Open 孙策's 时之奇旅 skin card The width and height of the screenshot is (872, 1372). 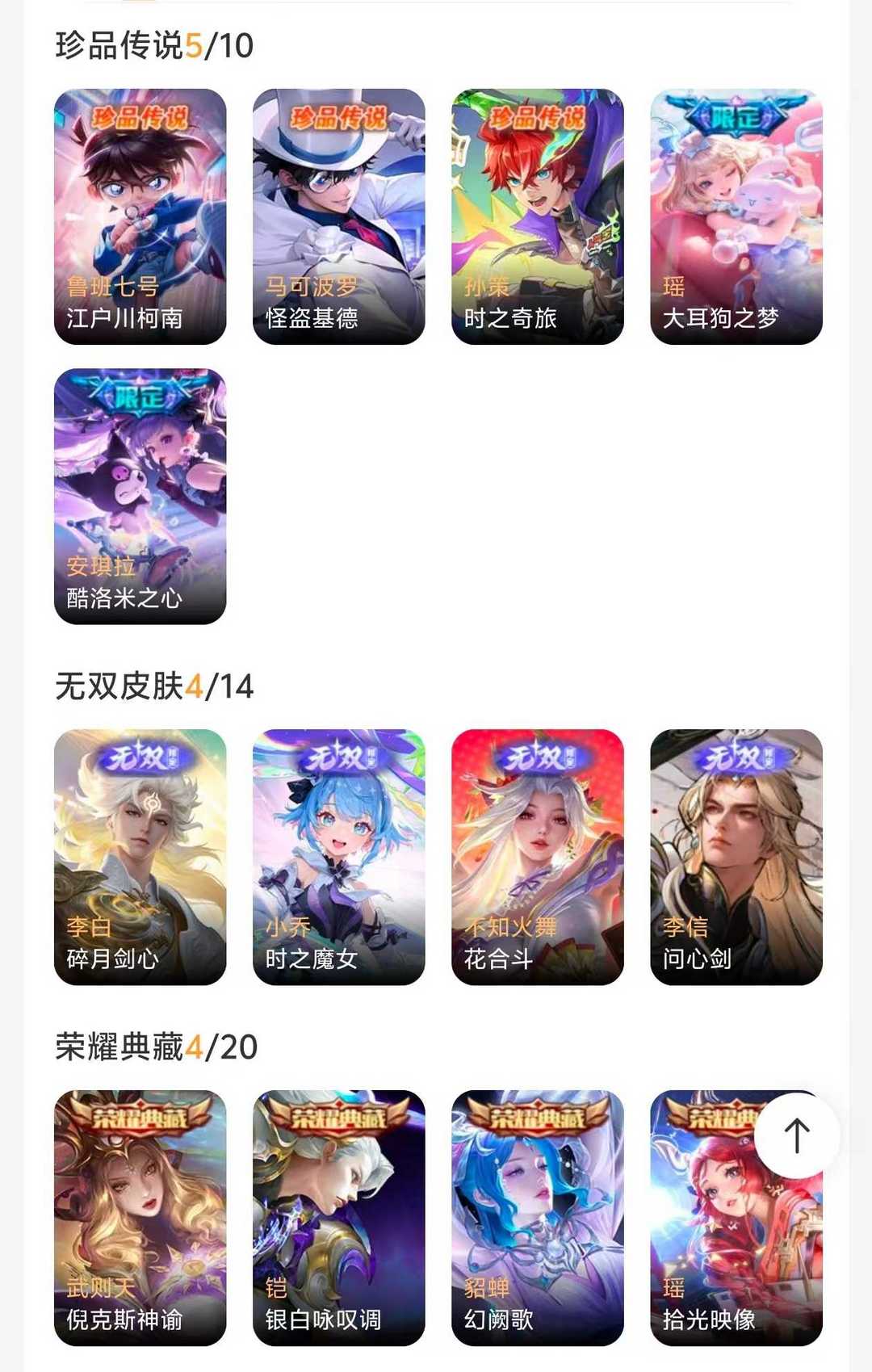click(537, 216)
